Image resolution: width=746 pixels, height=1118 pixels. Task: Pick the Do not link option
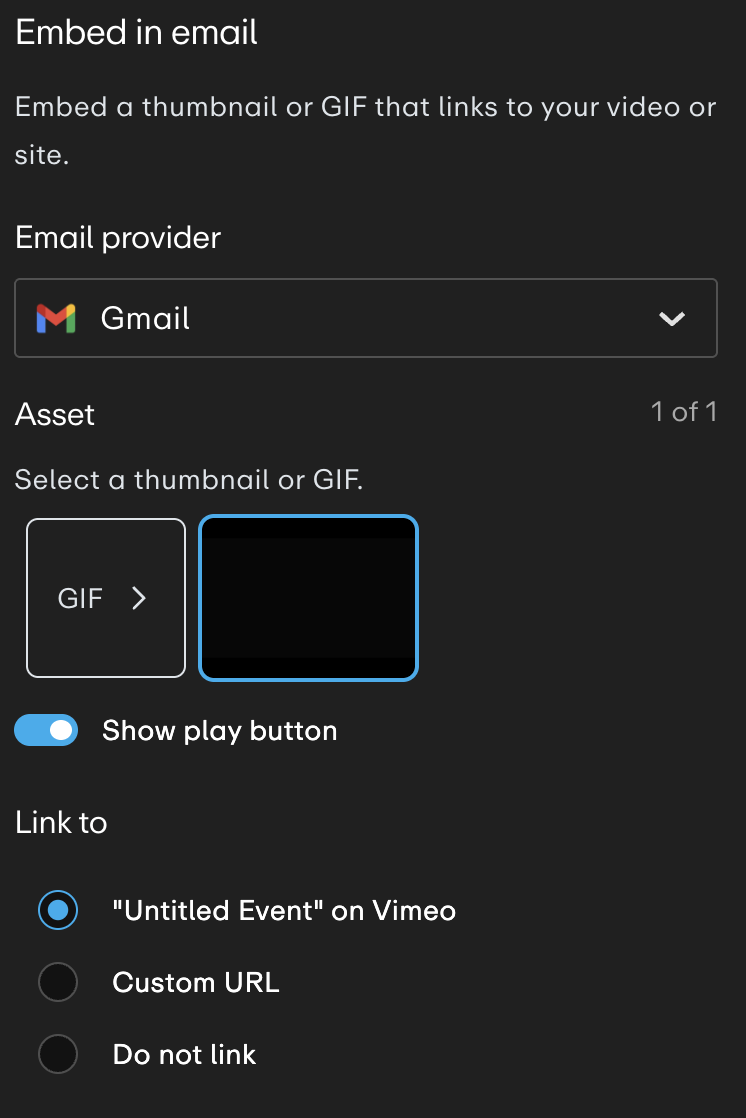(58, 1054)
